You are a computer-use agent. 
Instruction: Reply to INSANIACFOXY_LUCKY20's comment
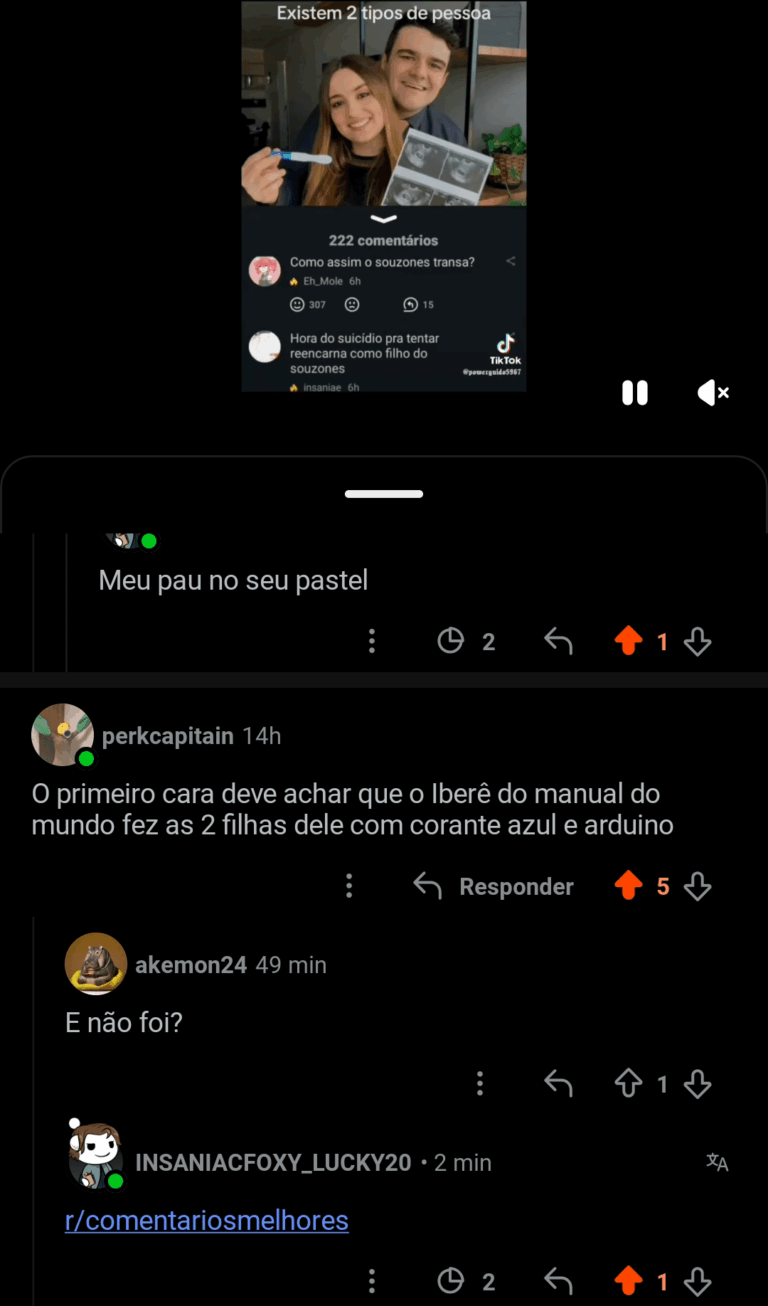[558, 1281]
